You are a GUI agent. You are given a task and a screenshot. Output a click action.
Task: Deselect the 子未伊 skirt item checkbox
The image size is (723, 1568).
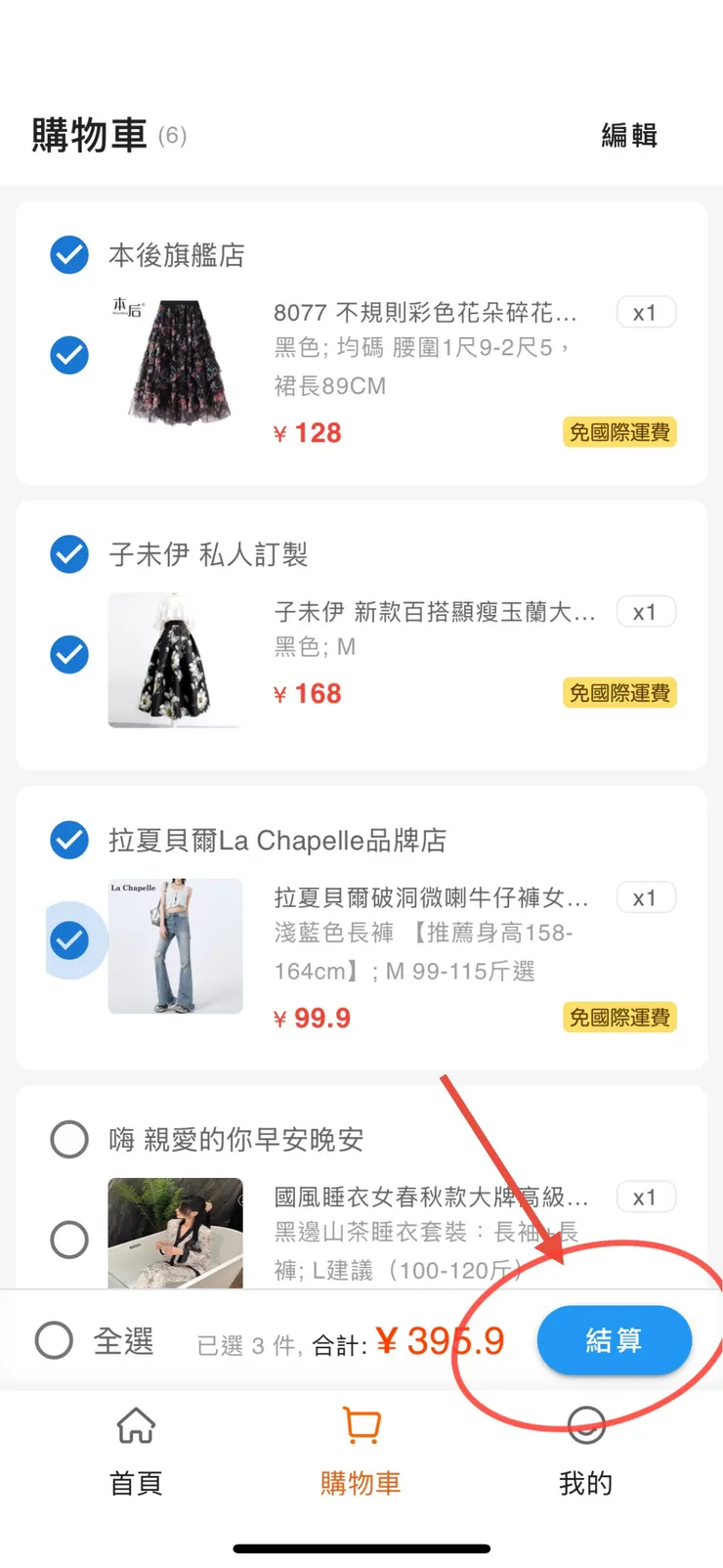click(x=68, y=654)
